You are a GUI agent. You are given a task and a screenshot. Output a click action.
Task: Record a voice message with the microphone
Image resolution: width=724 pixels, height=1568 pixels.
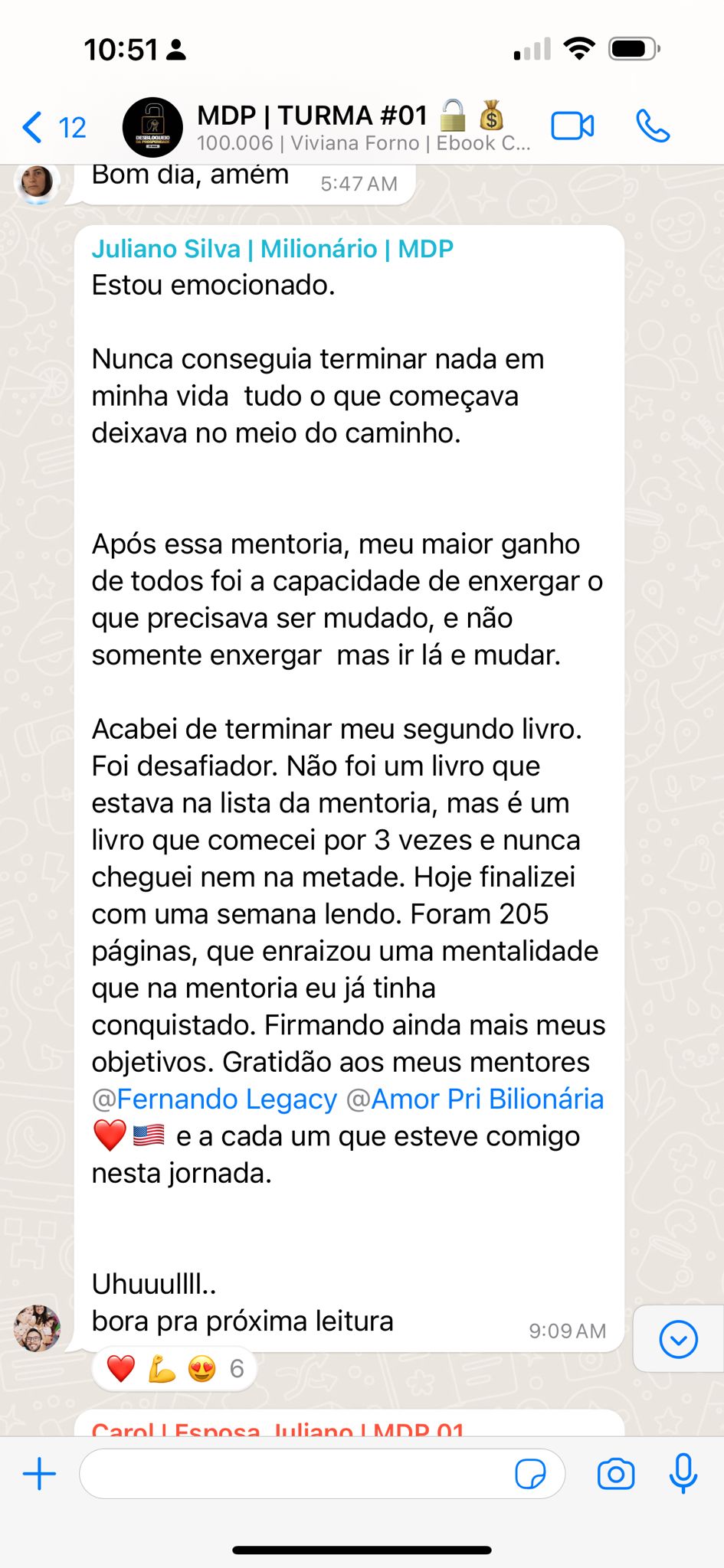[683, 1474]
